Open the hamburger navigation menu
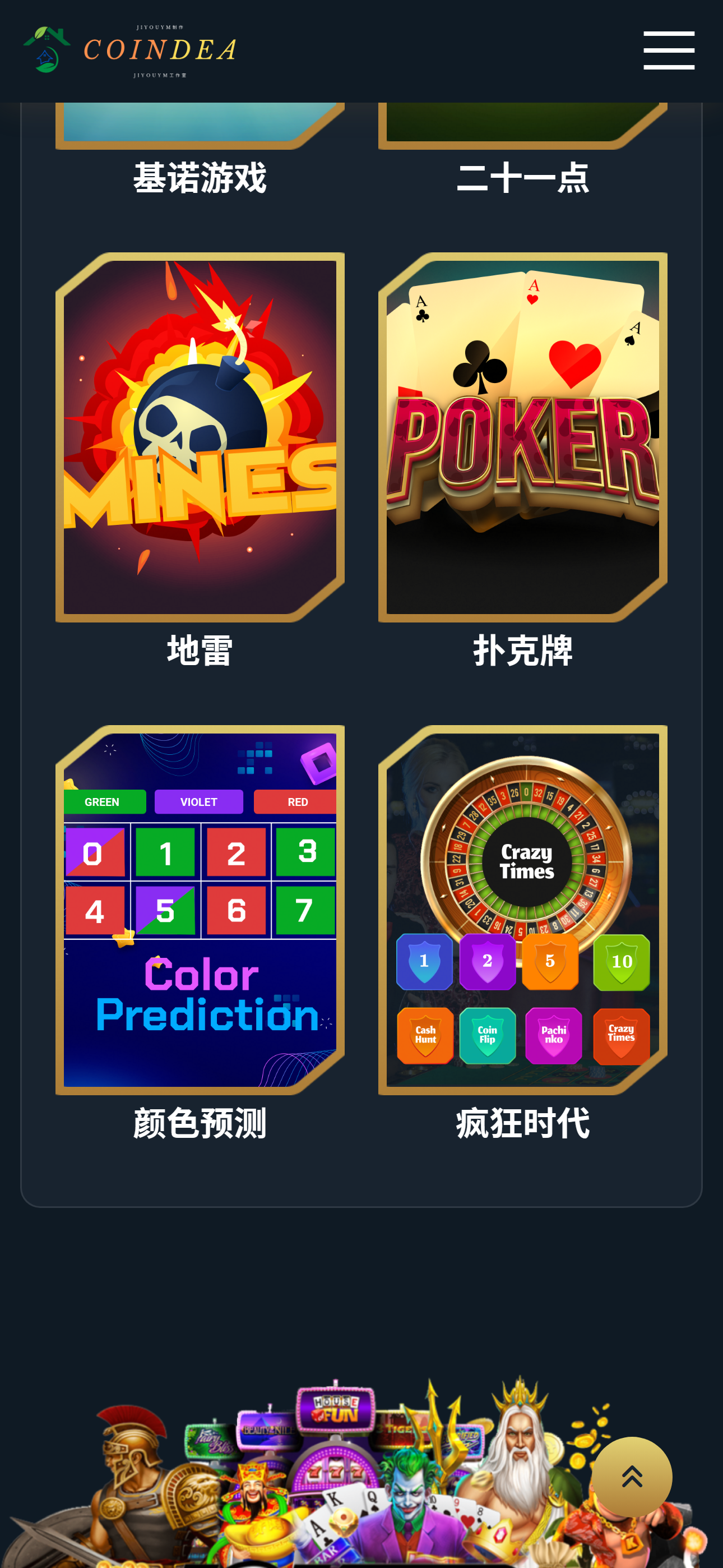 (668, 50)
